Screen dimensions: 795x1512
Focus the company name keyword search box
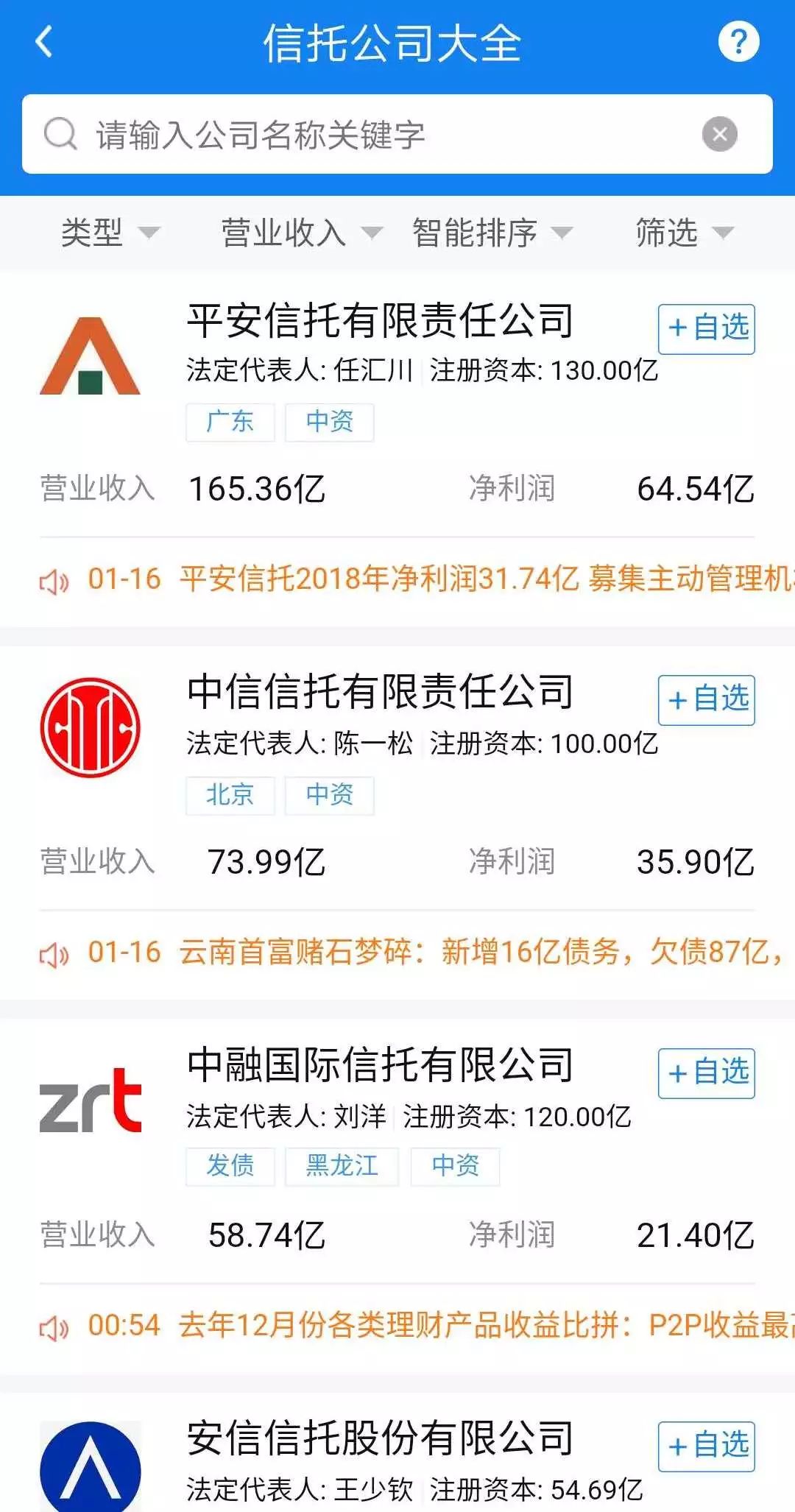[x=368, y=135]
